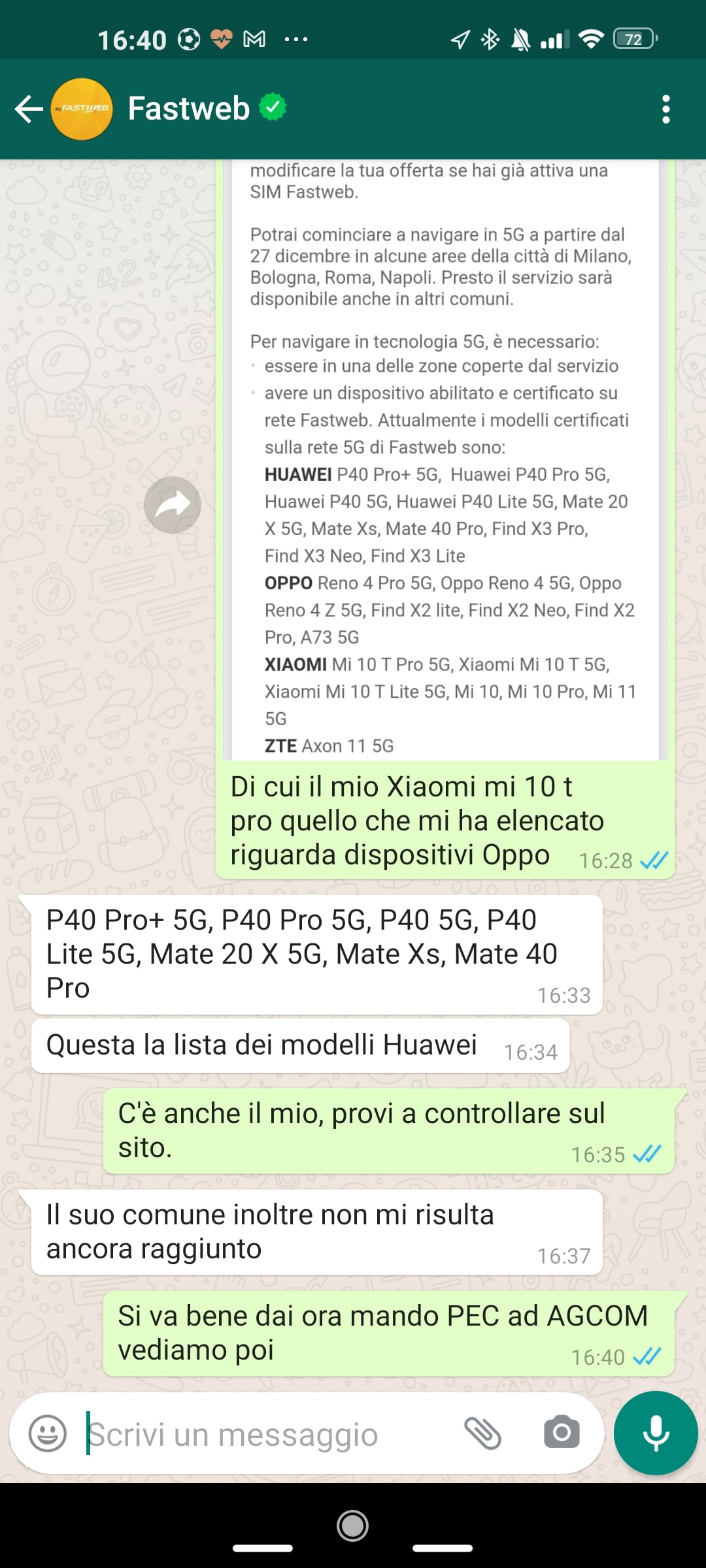Image resolution: width=706 pixels, height=1568 pixels.
Task: Tap the microphone voice message button
Action: pos(656,1433)
